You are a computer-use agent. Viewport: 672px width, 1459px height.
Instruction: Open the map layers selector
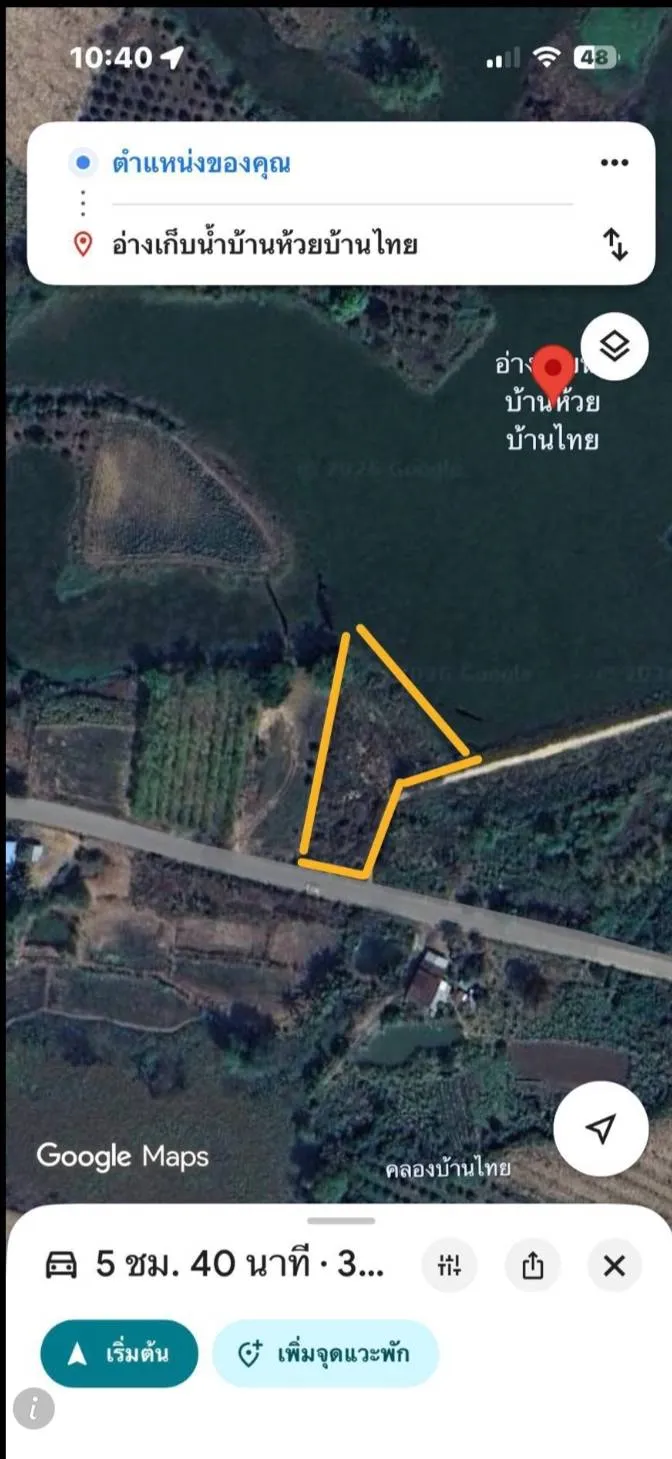614,347
